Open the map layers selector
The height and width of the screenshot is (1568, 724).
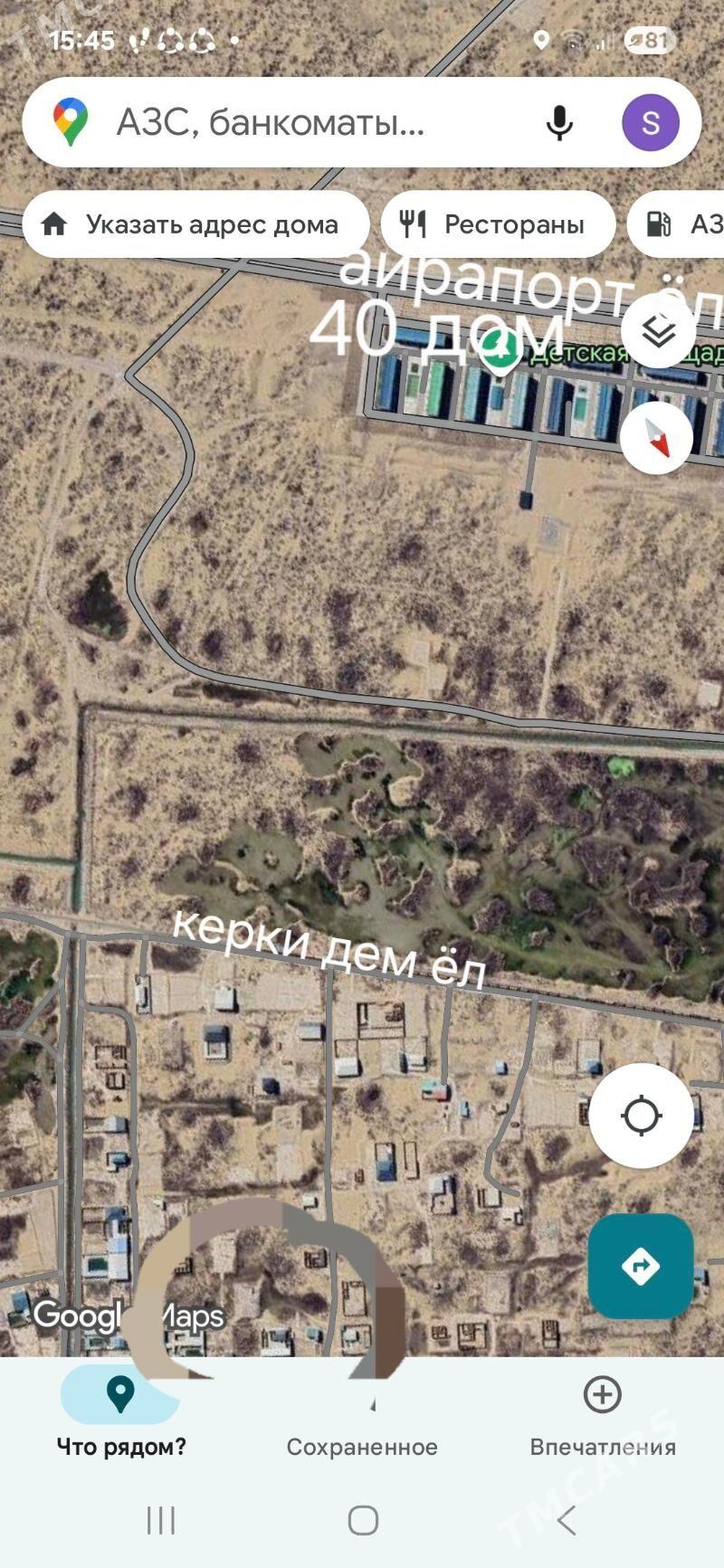[658, 332]
